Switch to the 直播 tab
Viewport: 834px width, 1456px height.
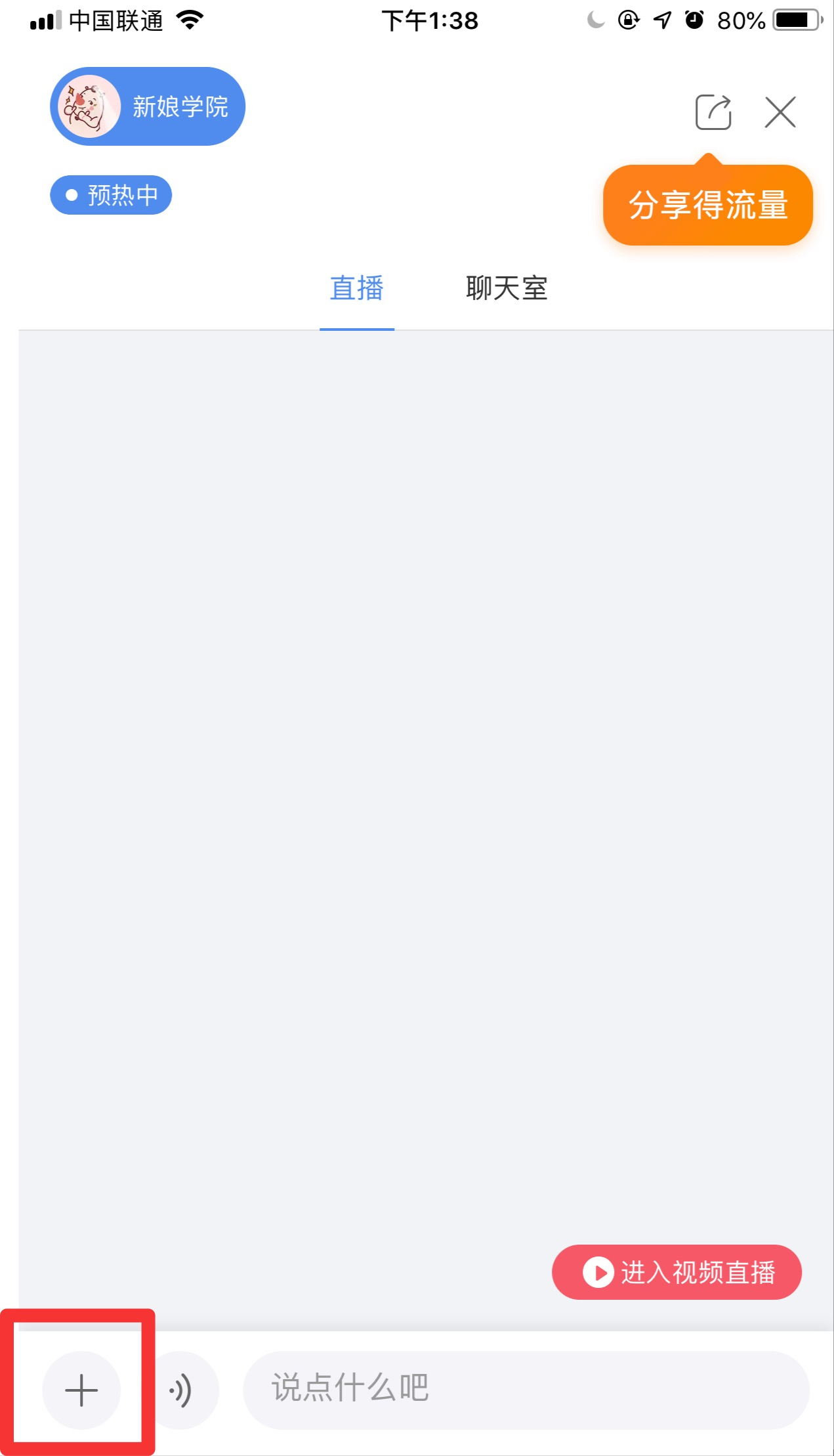tap(356, 289)
